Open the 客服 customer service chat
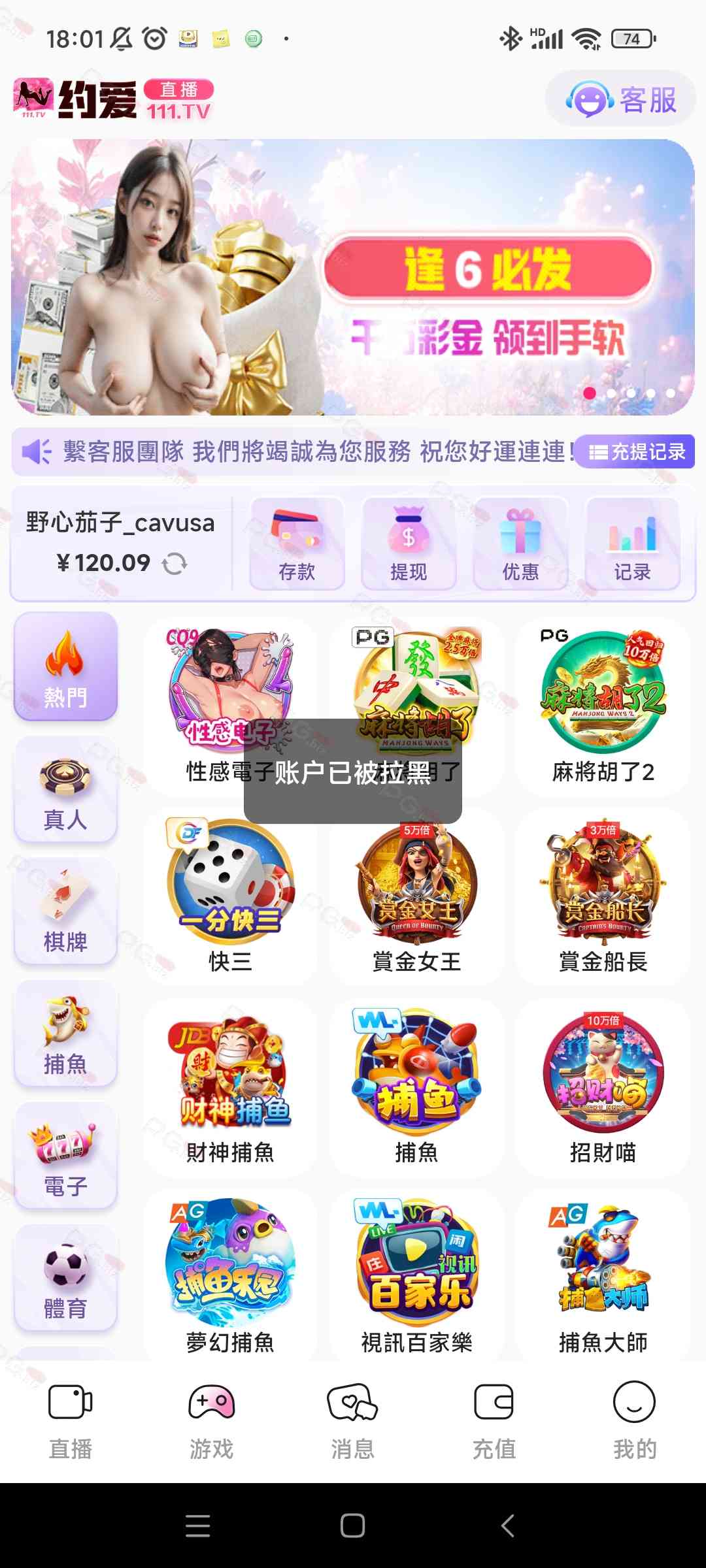The image size is (706, 1568). point(621,99)
